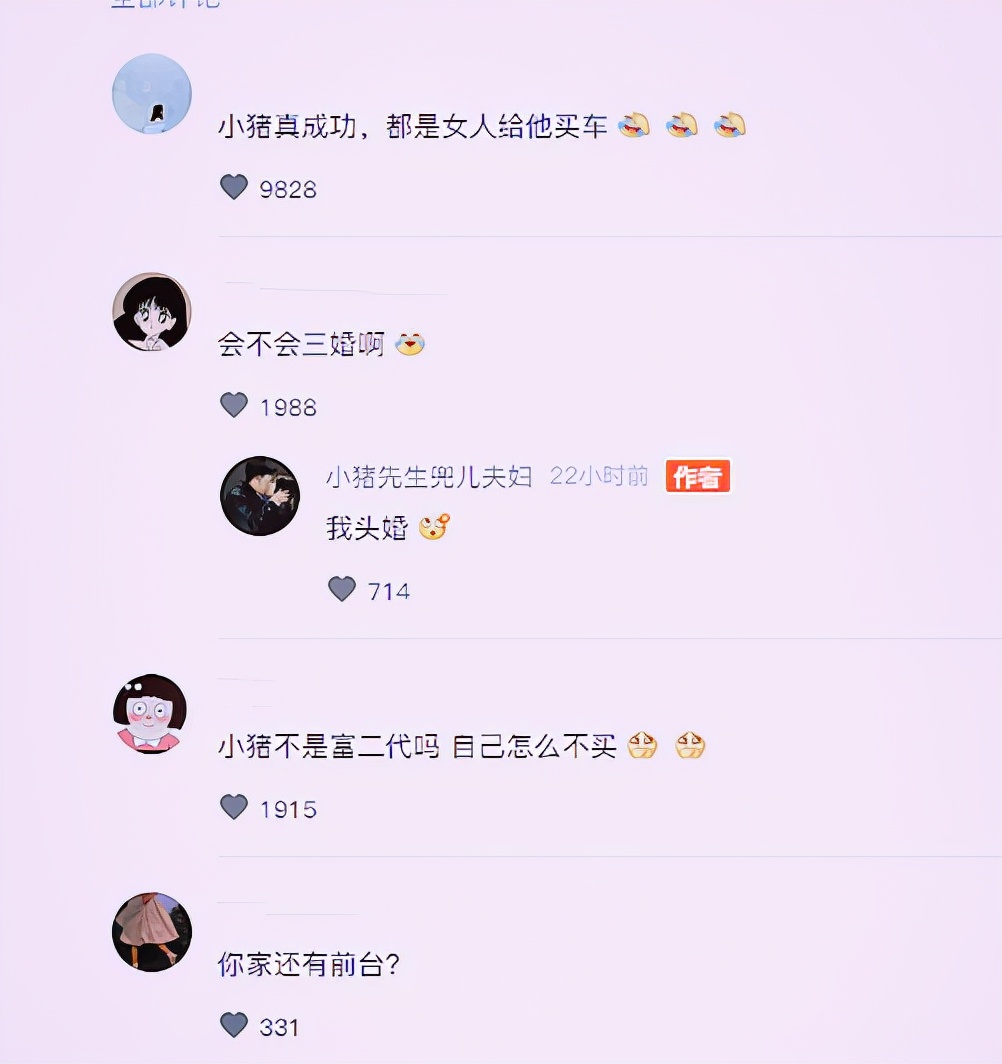Click the 22小时前 timestamp link
This screenshot has height=1064, width=1002.
point(596,477)
